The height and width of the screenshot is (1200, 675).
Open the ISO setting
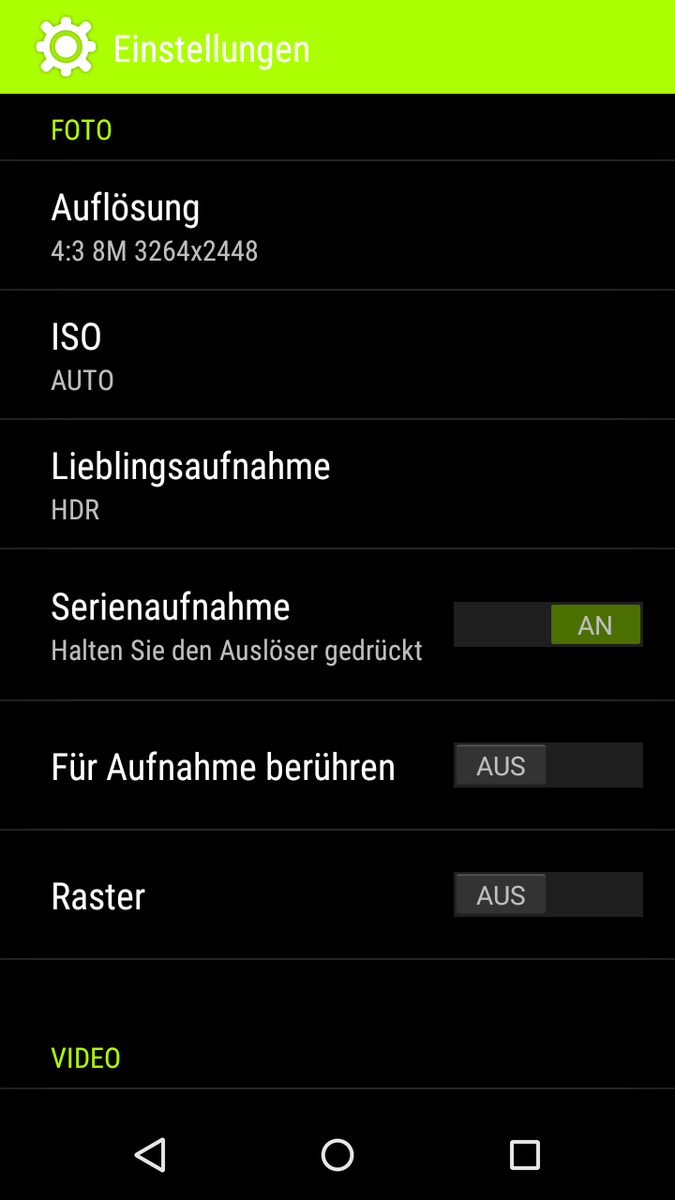click(x=337, y=355)
